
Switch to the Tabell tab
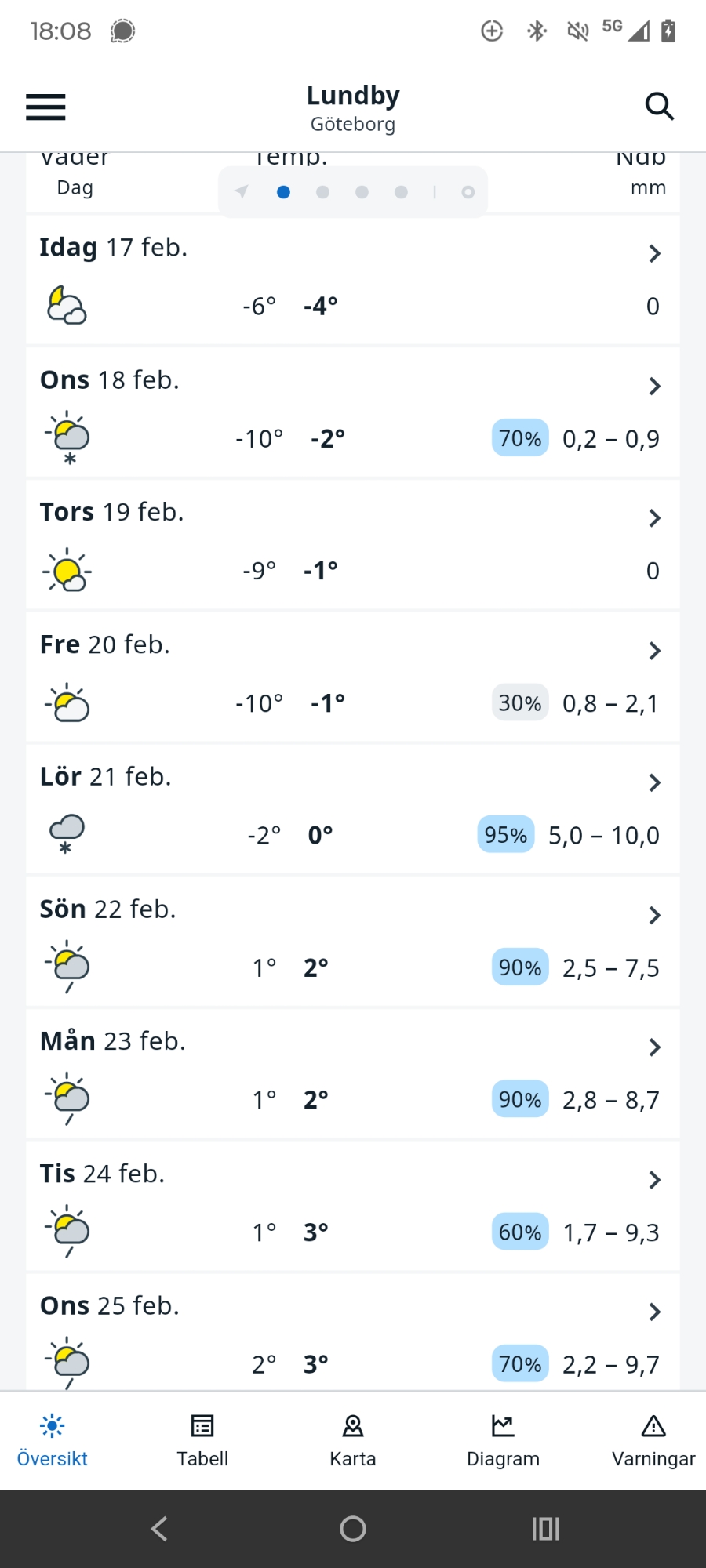(x=202, y=1440)
